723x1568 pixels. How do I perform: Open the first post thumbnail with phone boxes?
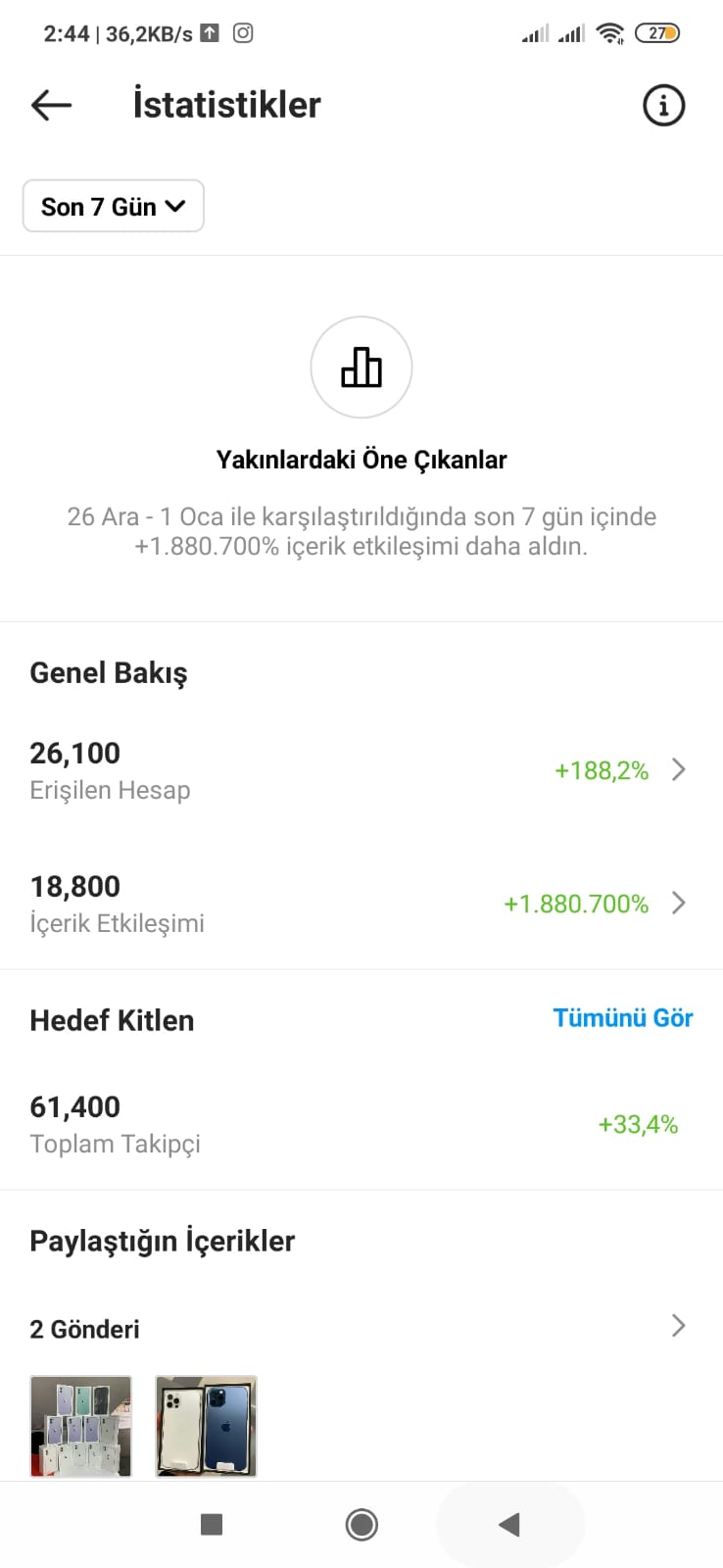pos(81,1426)
